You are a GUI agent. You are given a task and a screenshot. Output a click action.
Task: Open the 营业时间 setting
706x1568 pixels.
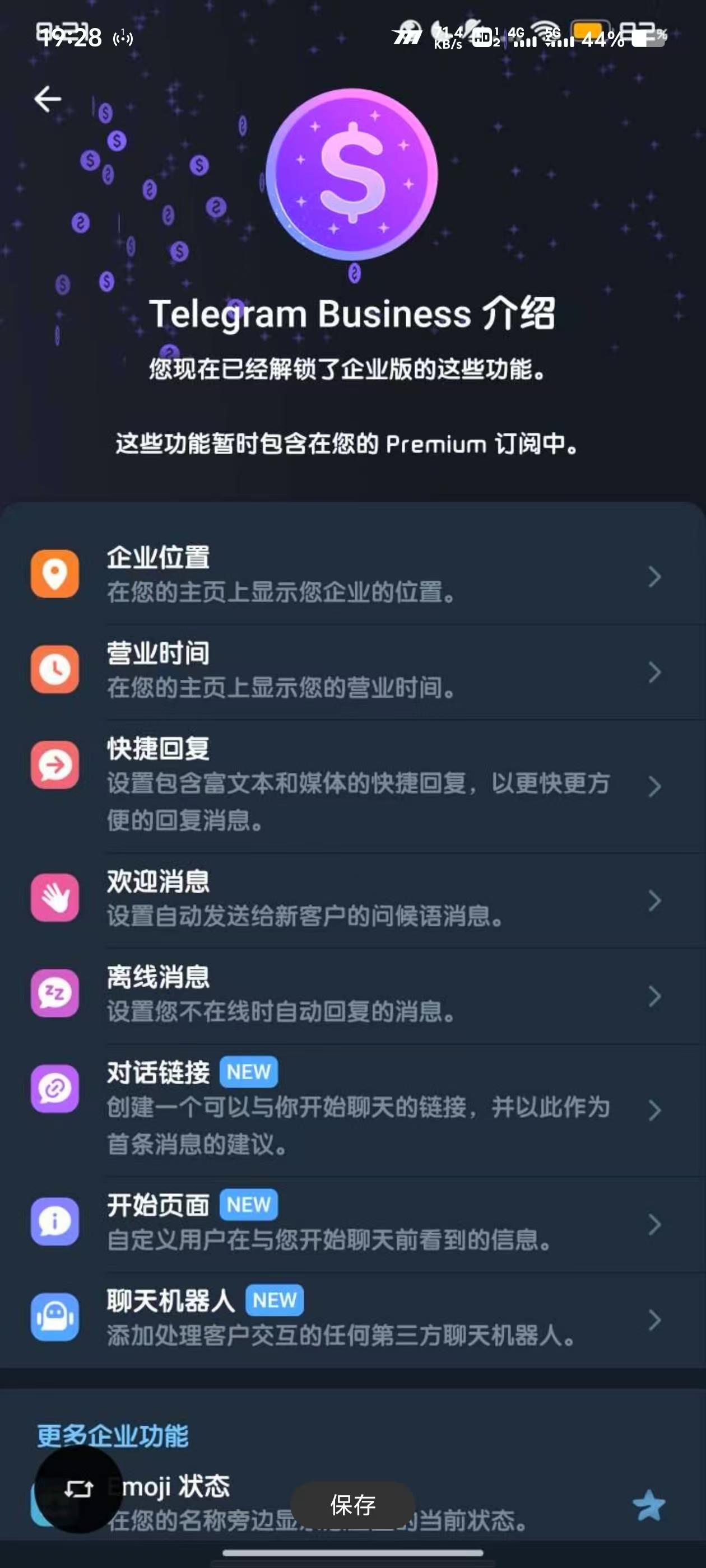[x=354, y=670]
